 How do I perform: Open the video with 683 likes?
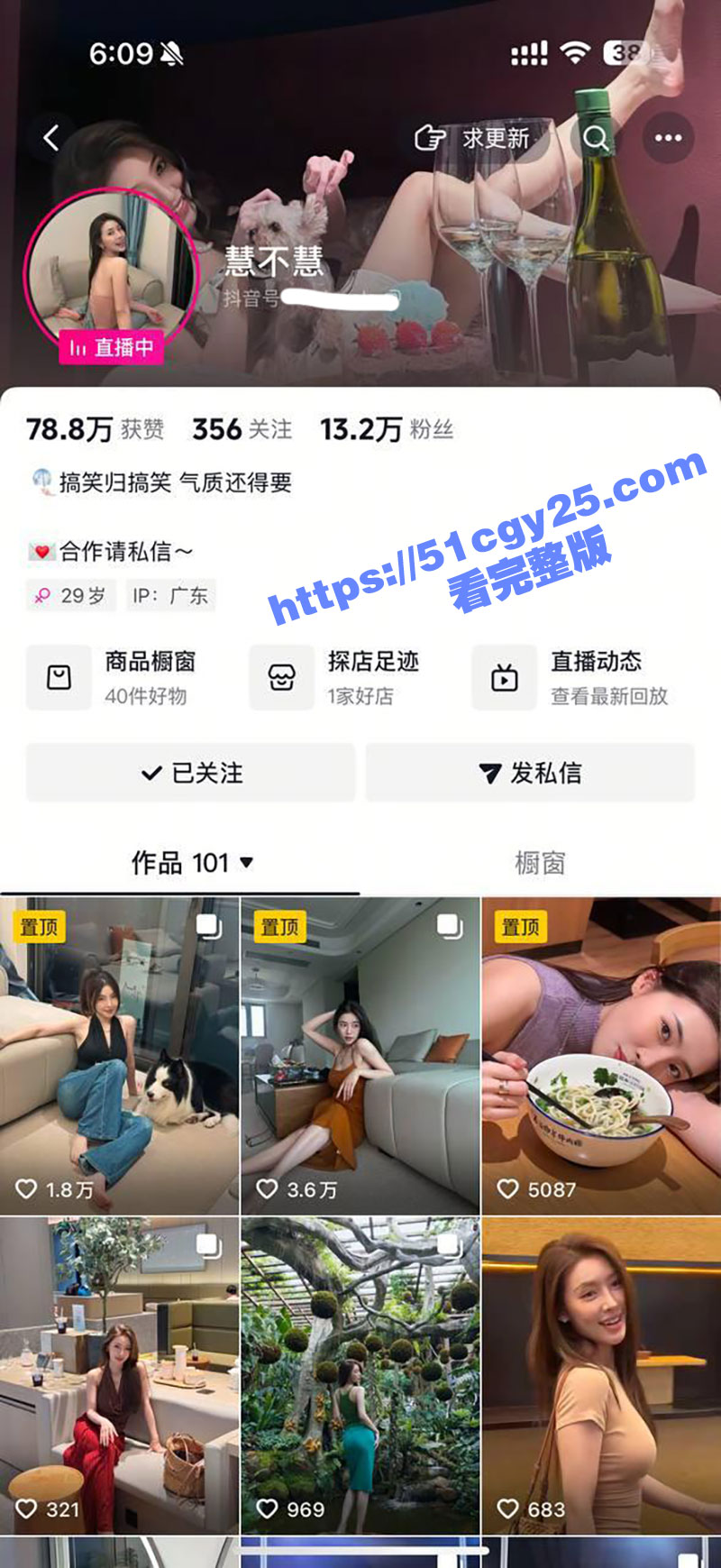(x=601, y=1375)
